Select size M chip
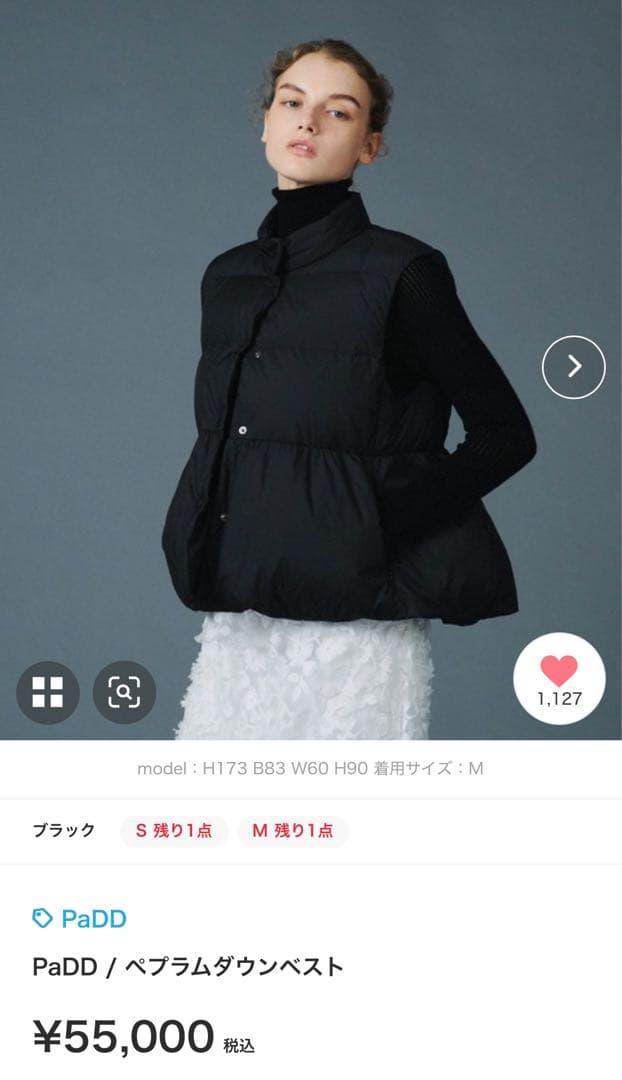 tap(292, 831)
